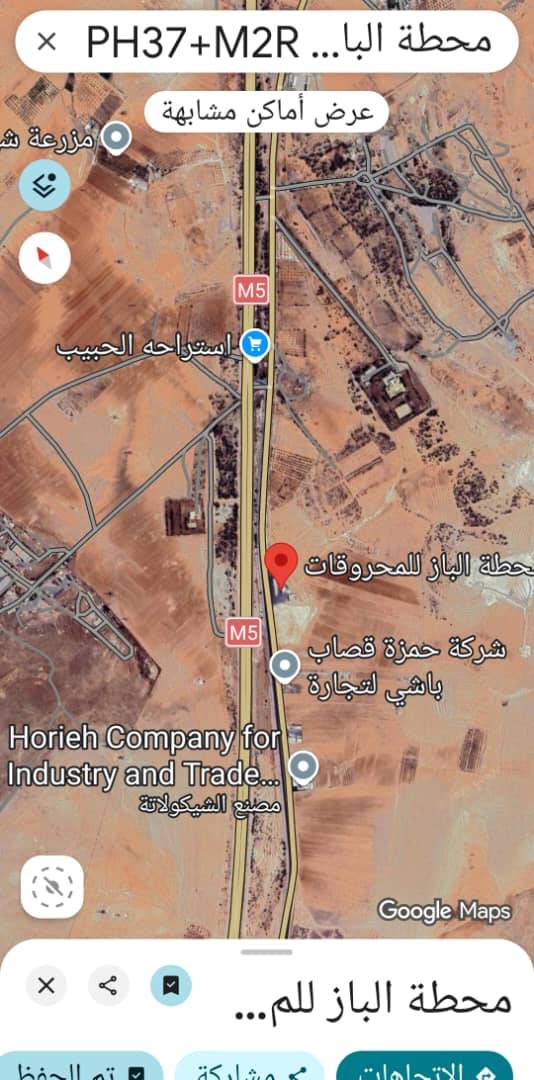Screen dimensions: 534x1080
Task: Clear the search bar with the X icon
Action: tap(46, 43)
